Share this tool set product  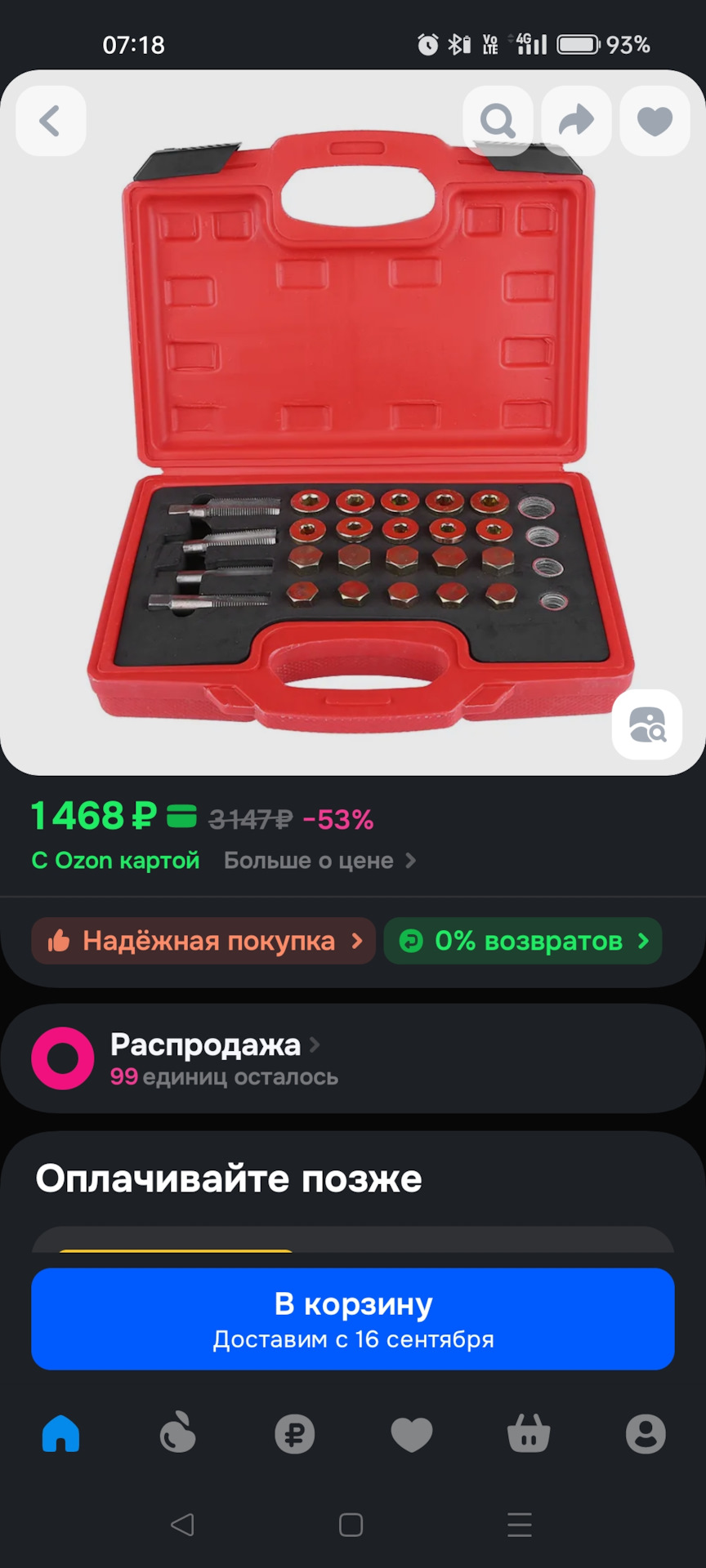click(576, 121)
